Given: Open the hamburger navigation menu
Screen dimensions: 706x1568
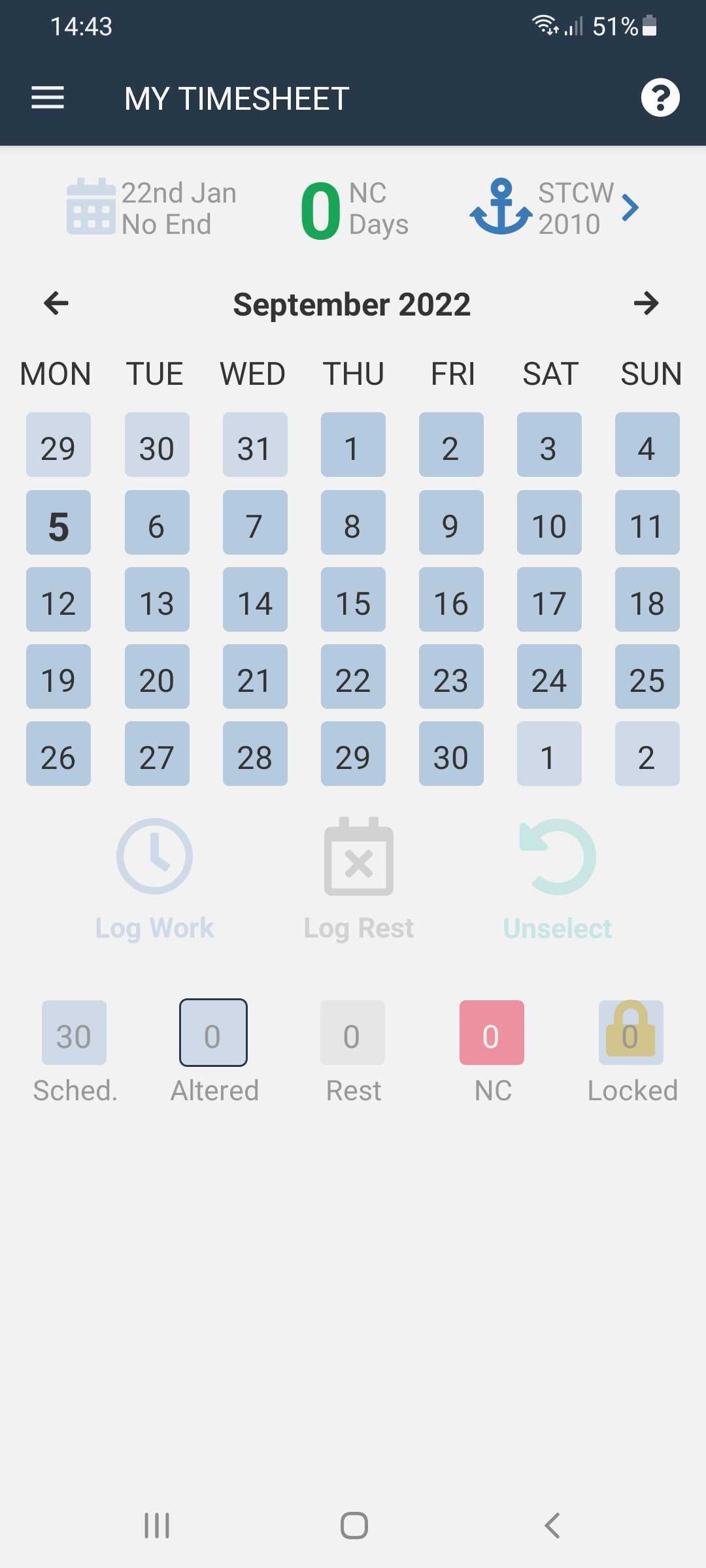Looking at the screenshot, I should (x=48, y=98).
